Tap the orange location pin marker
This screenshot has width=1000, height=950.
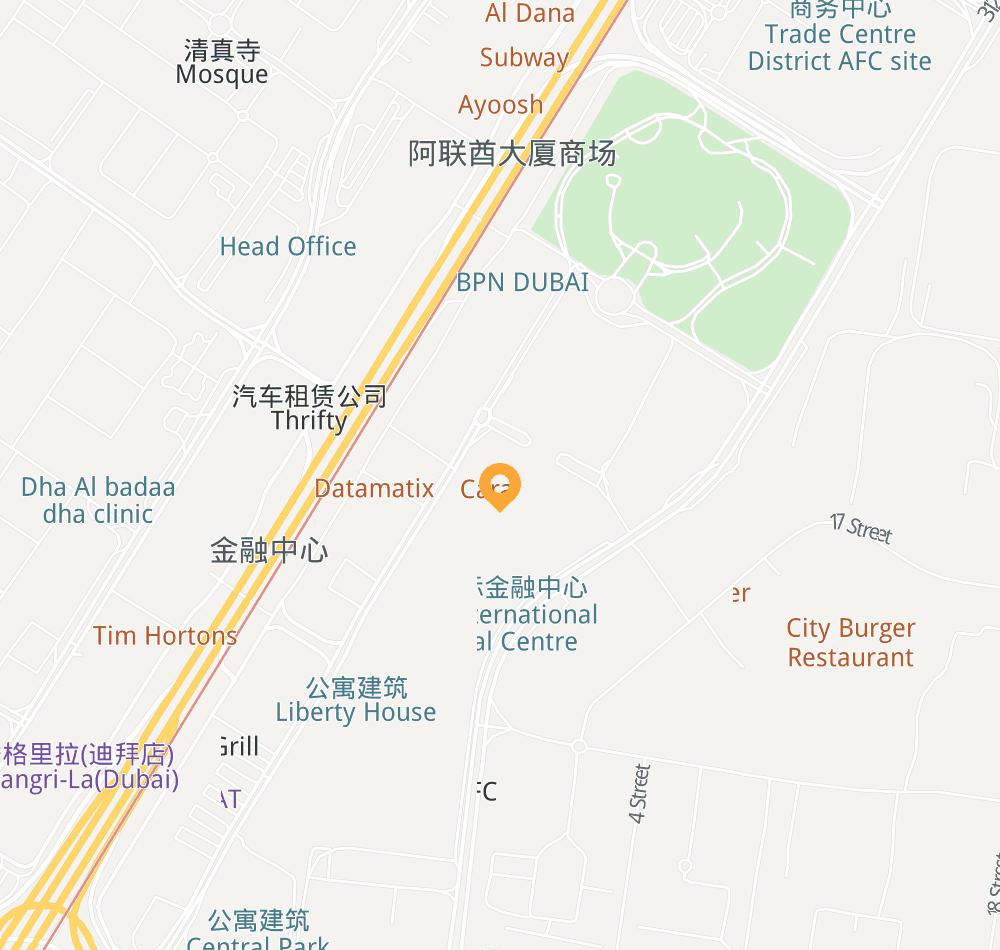pos(499,485)
